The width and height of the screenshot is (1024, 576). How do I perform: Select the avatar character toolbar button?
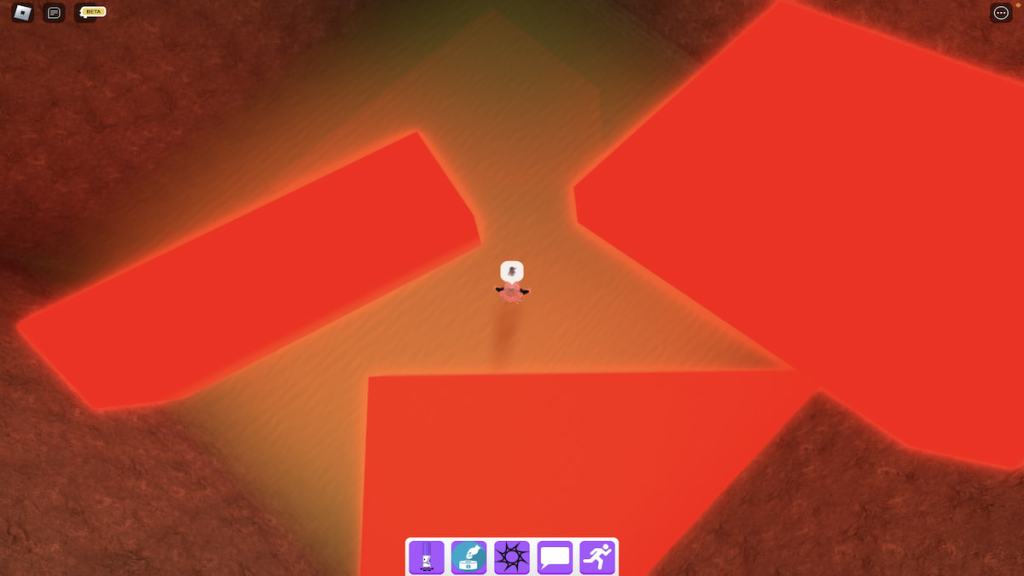(427, 557)
